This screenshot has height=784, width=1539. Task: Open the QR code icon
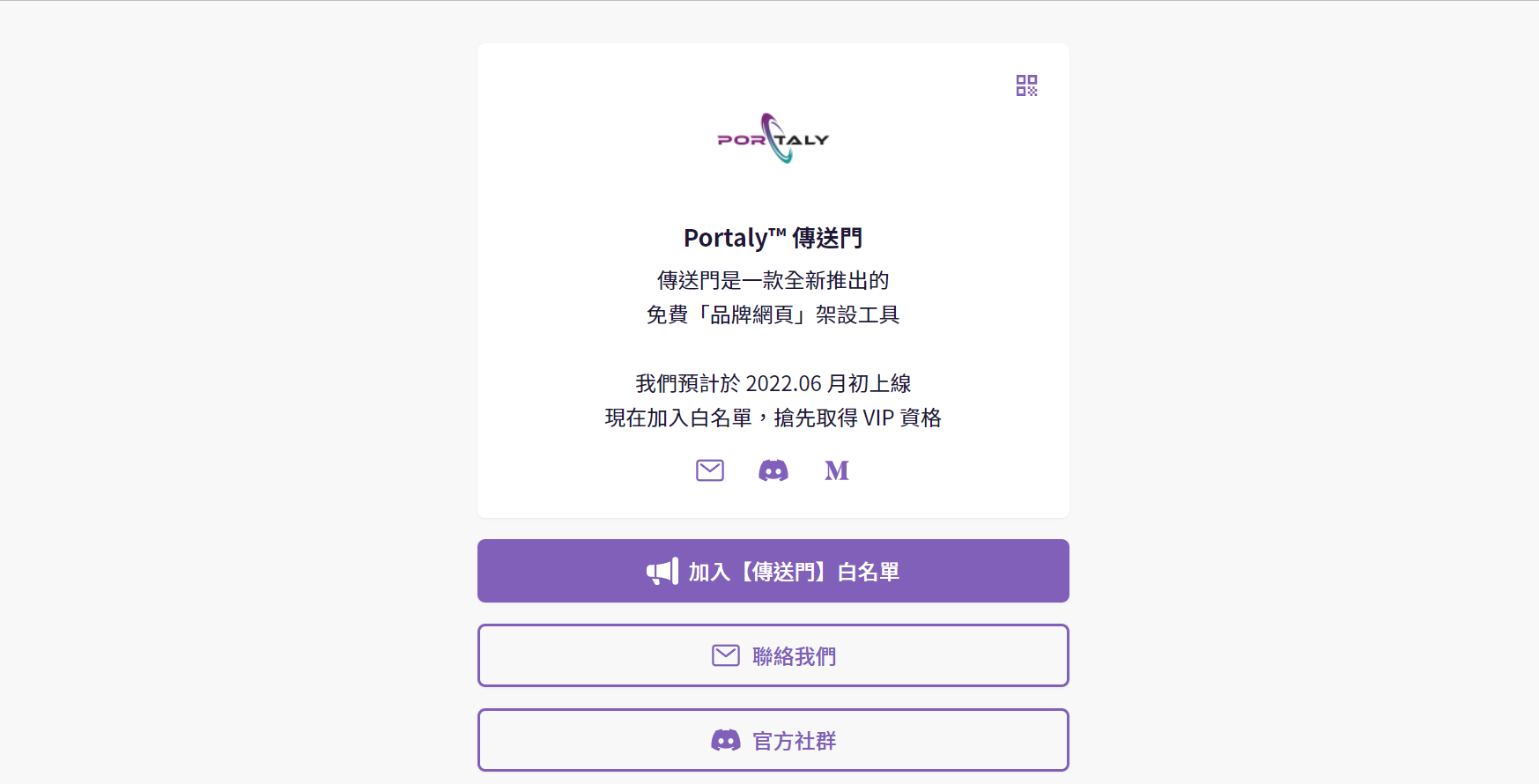tap(1026, 85)
